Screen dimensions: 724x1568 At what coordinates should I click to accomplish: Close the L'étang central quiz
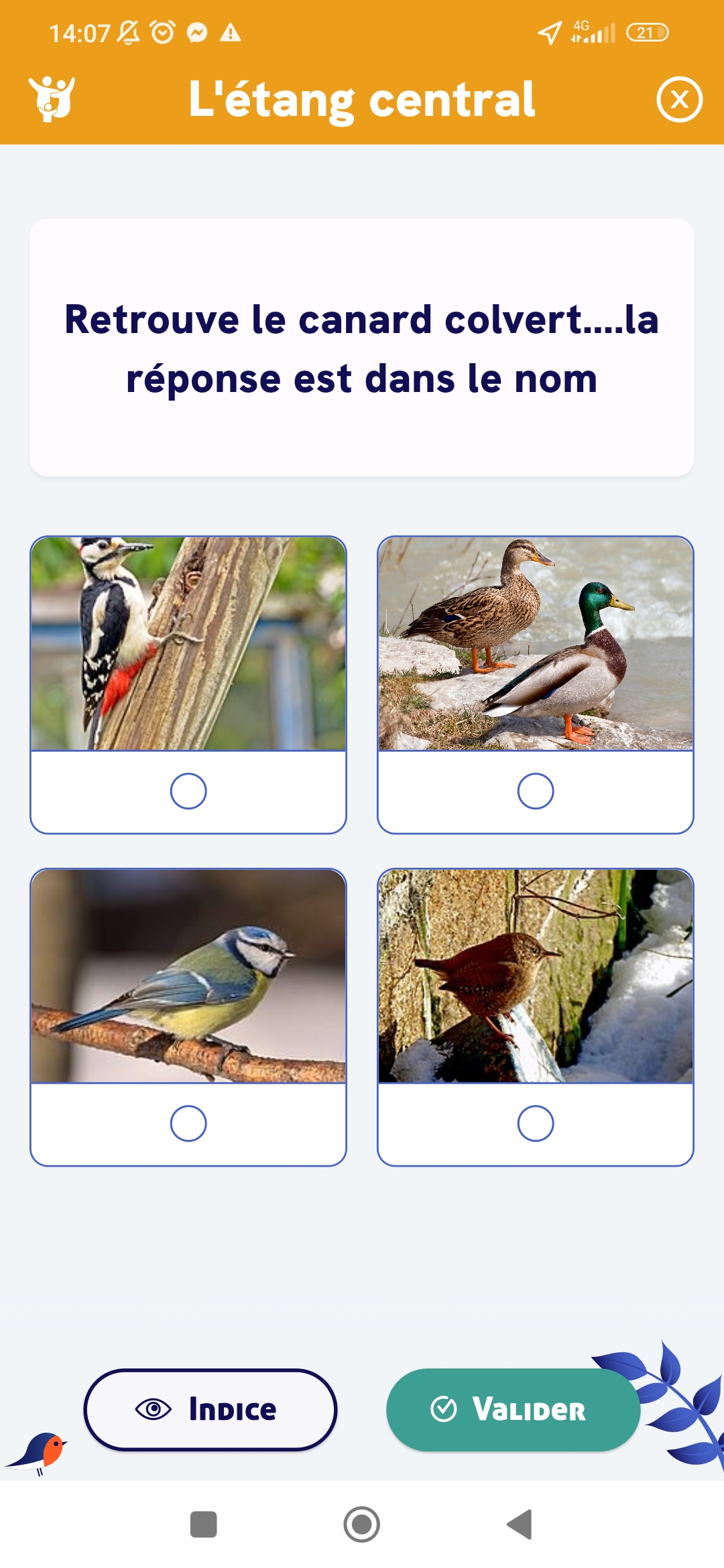(x=679, y=100)
